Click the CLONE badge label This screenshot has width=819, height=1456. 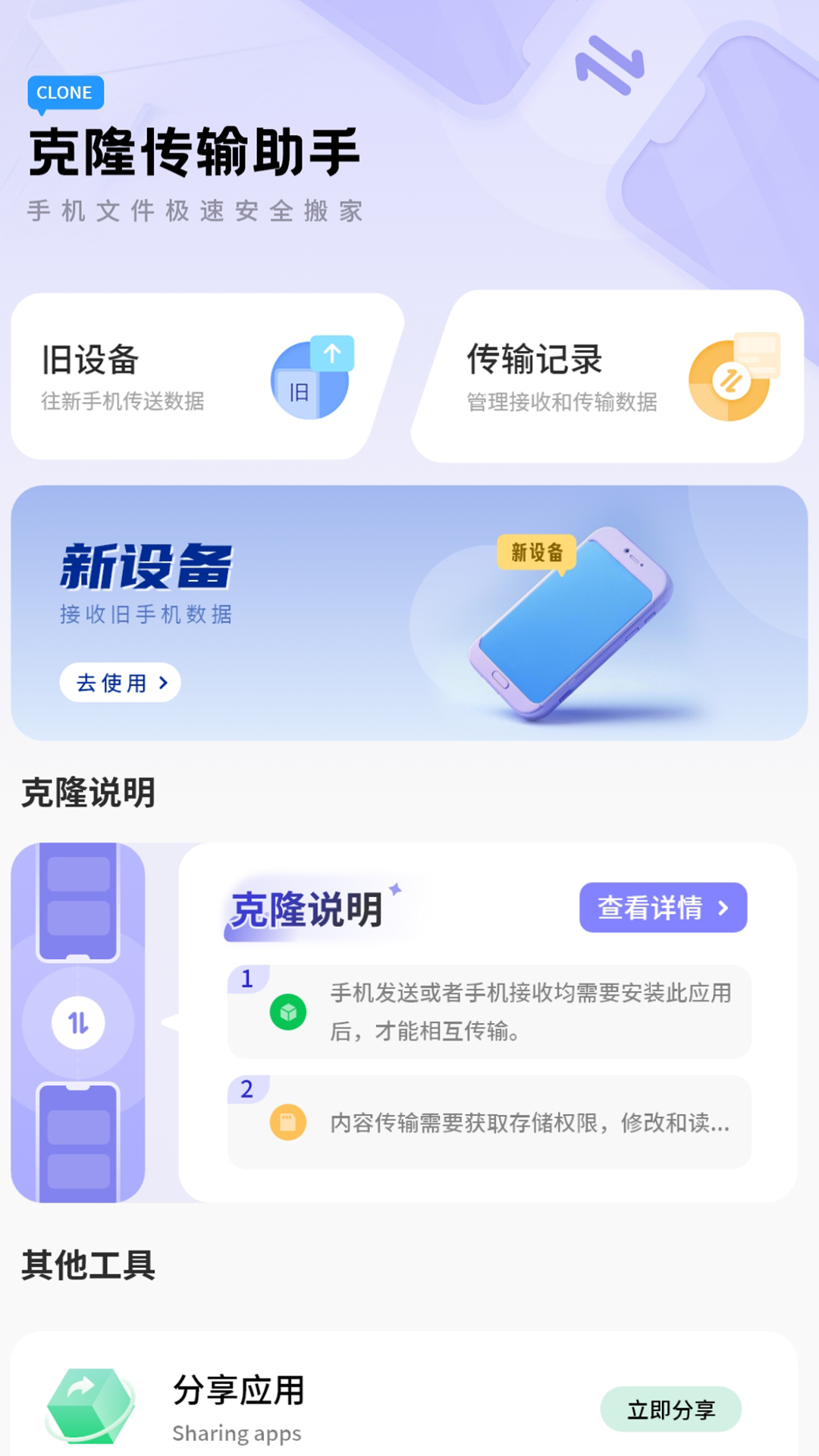point(66,93)
